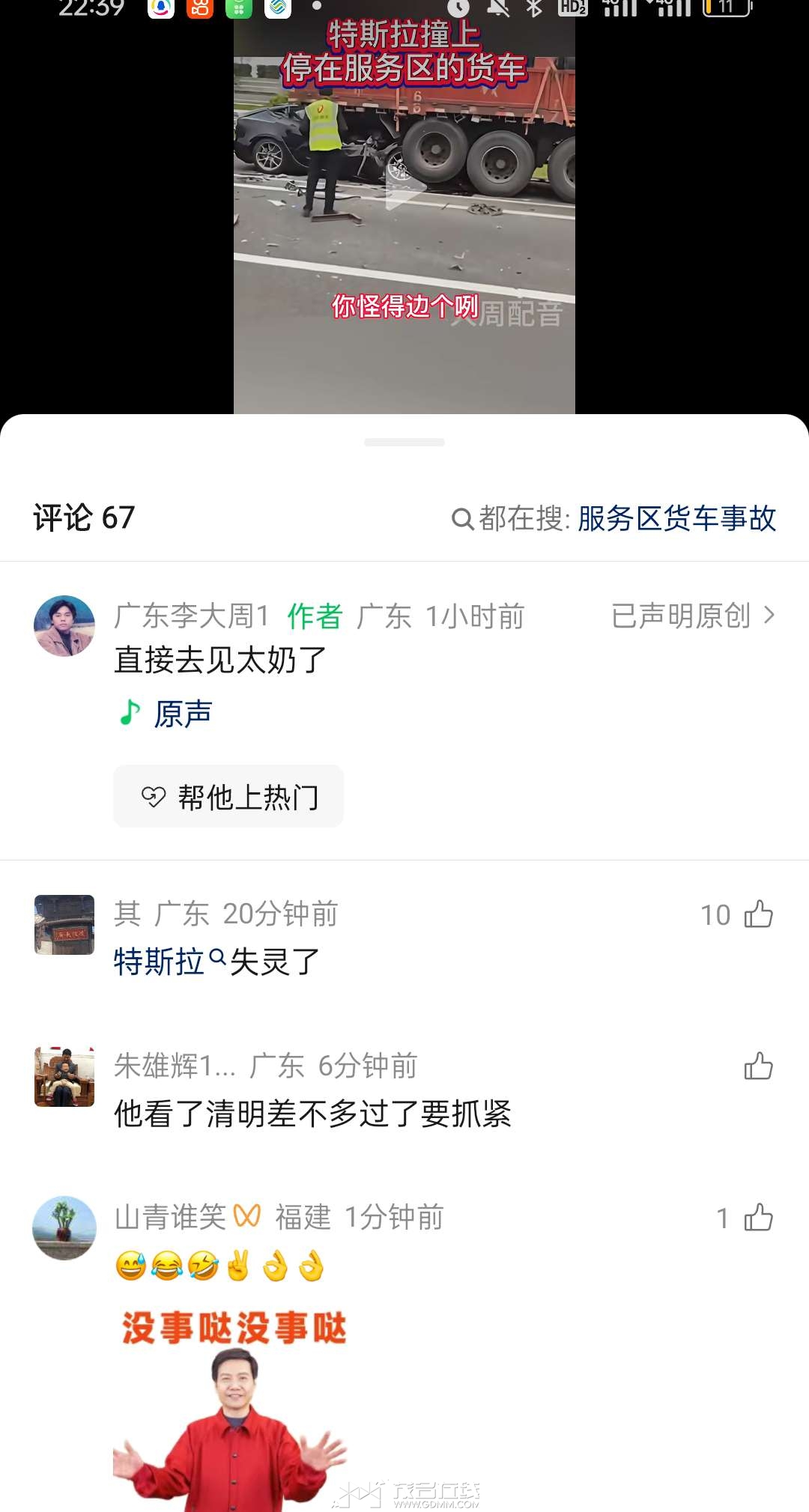The height and width of the screenshot is (1512, 809).
Task: Open the 原声 sound link
Action: [x=182, y=713]
